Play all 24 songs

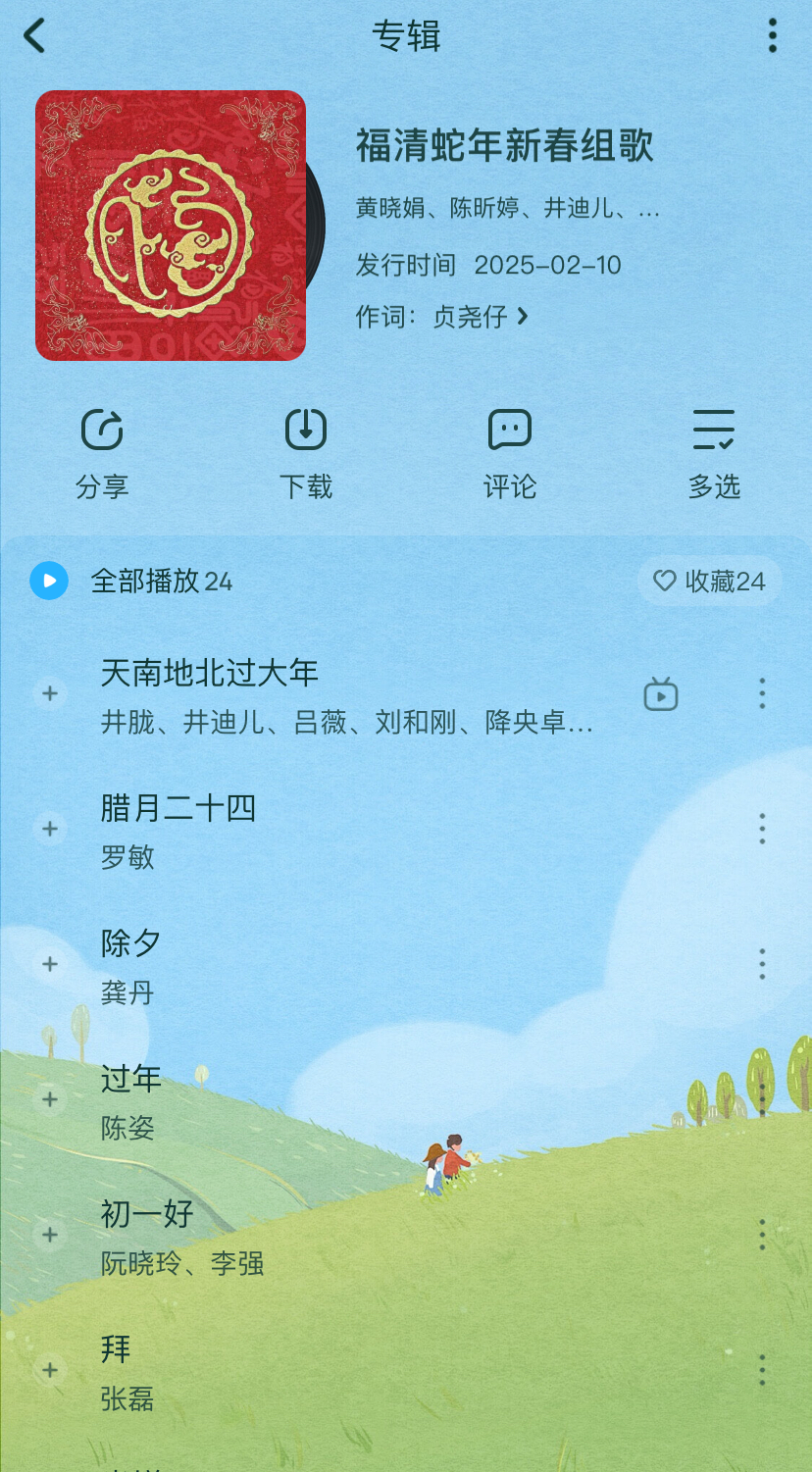point(49,581)
